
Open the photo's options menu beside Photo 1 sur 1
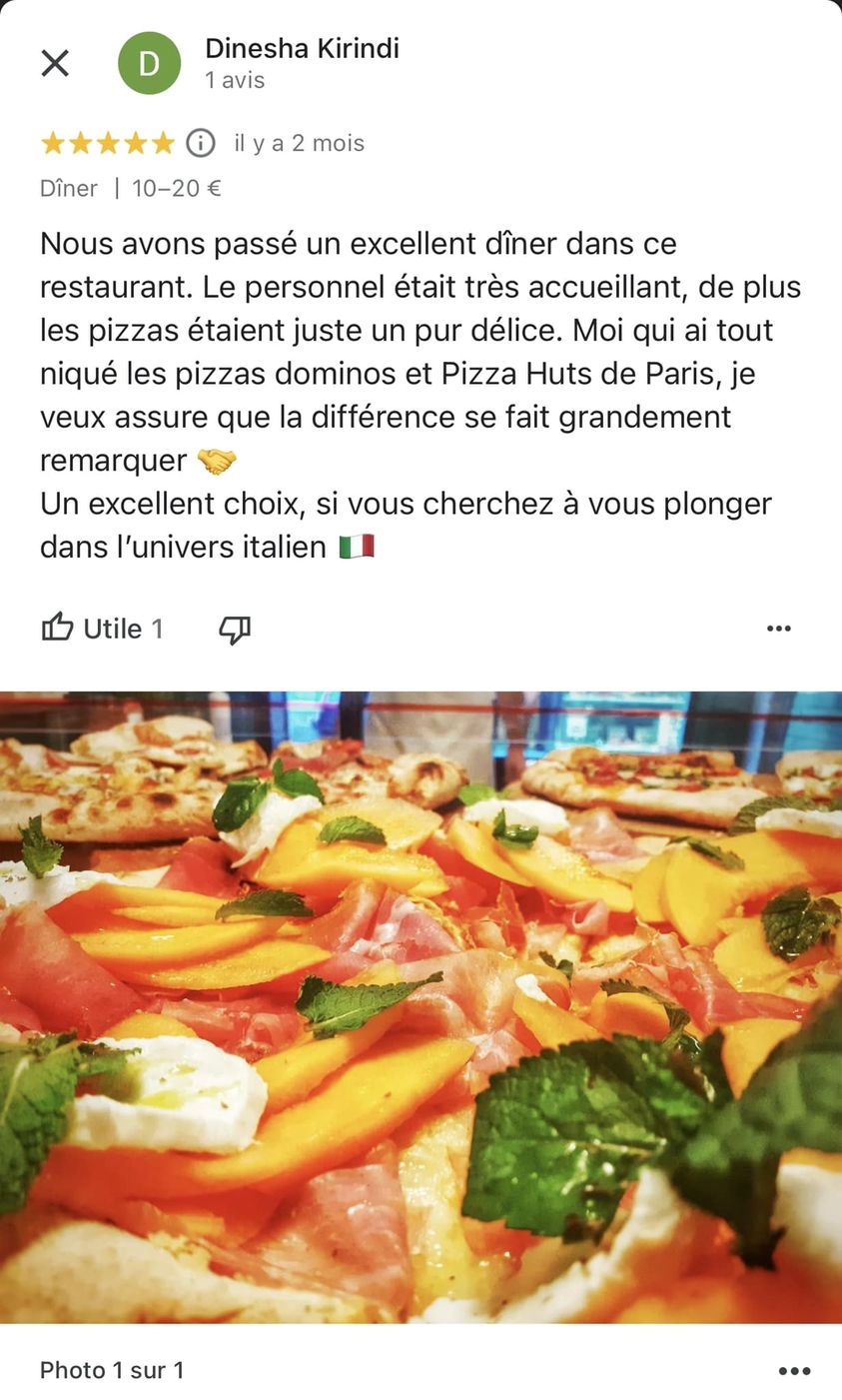pyautogui.click(x=794, y=1371)
